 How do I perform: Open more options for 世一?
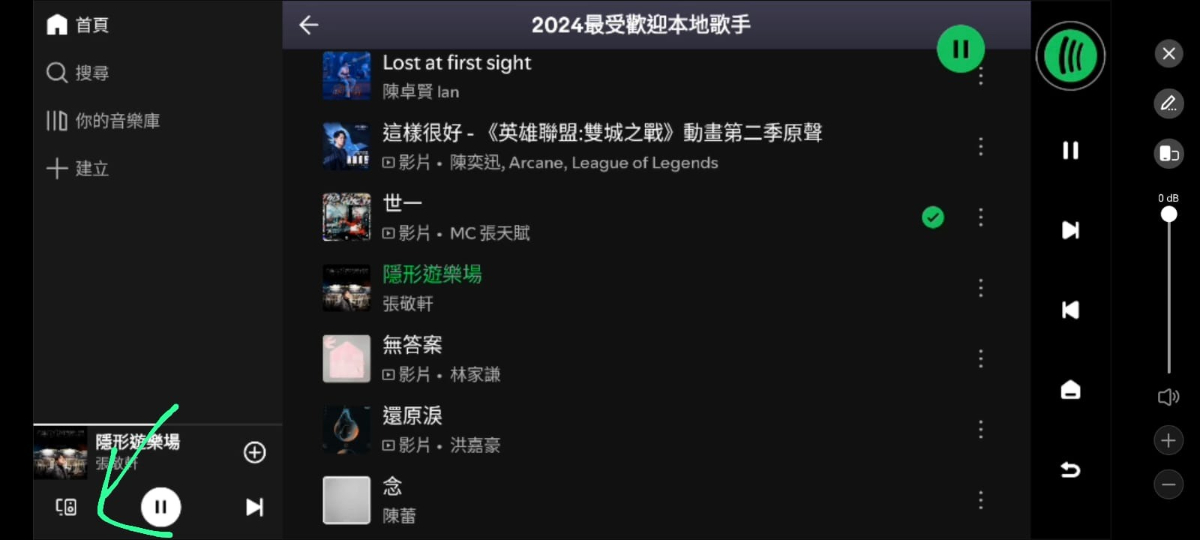pos(980,217)
